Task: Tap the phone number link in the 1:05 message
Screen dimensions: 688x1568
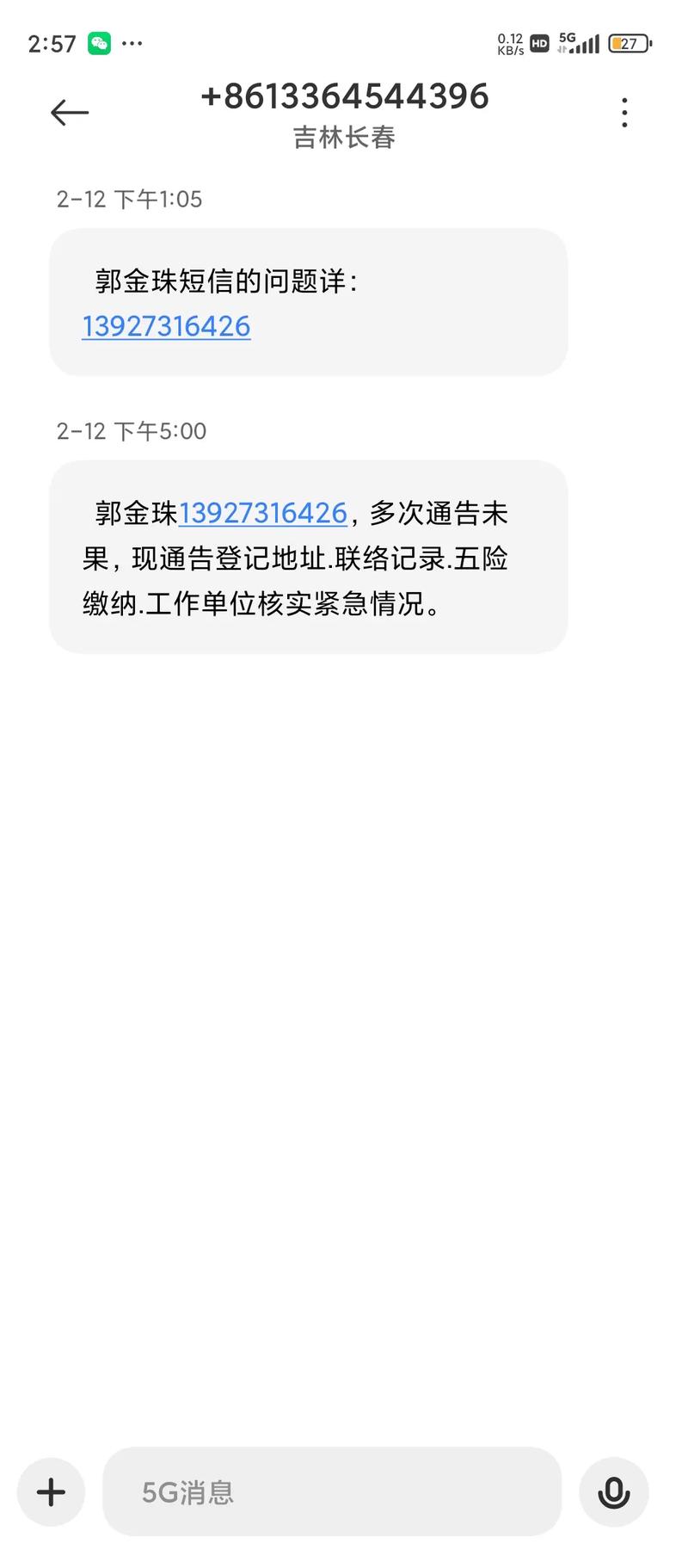Action: pyautogui.click(x=166, y=327)
